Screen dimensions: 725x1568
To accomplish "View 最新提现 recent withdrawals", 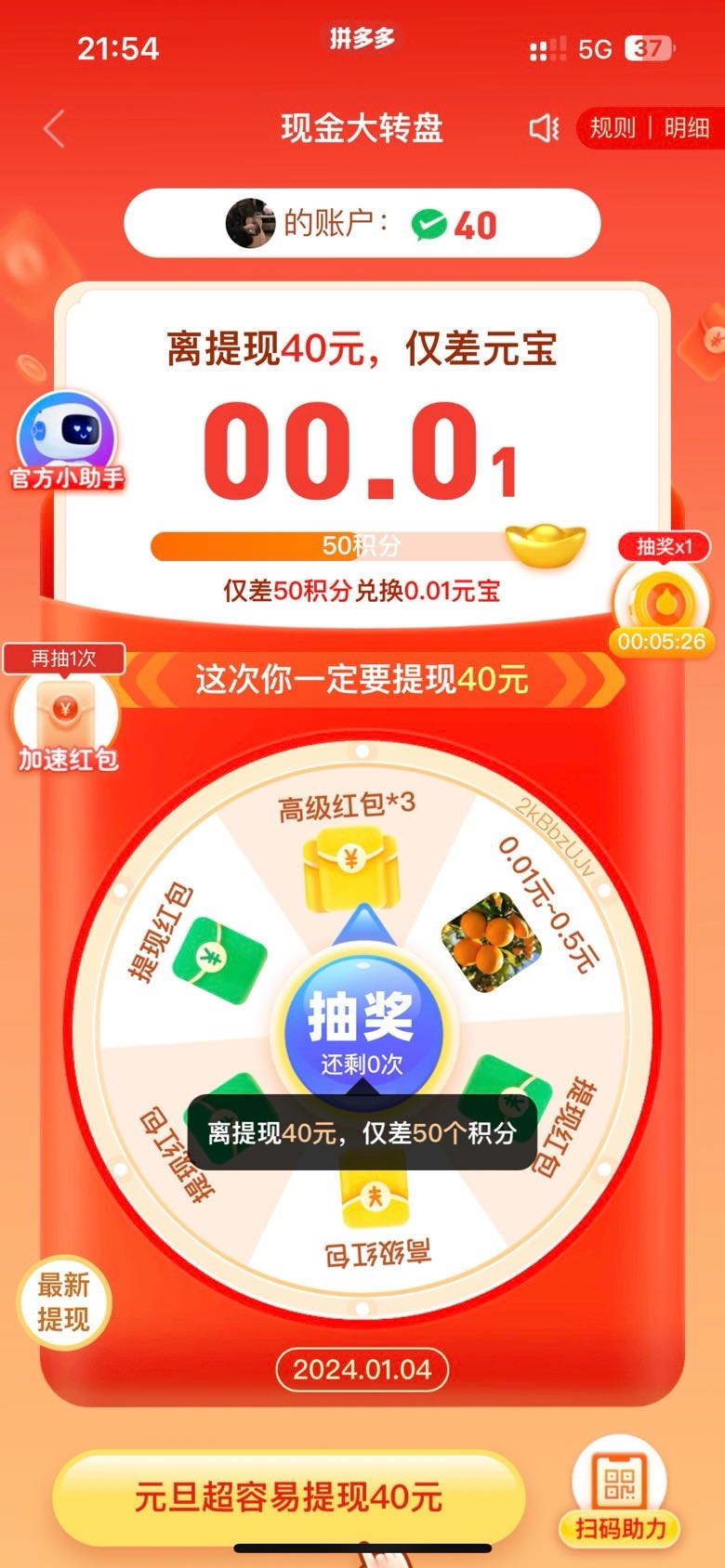I will 63,1302.
